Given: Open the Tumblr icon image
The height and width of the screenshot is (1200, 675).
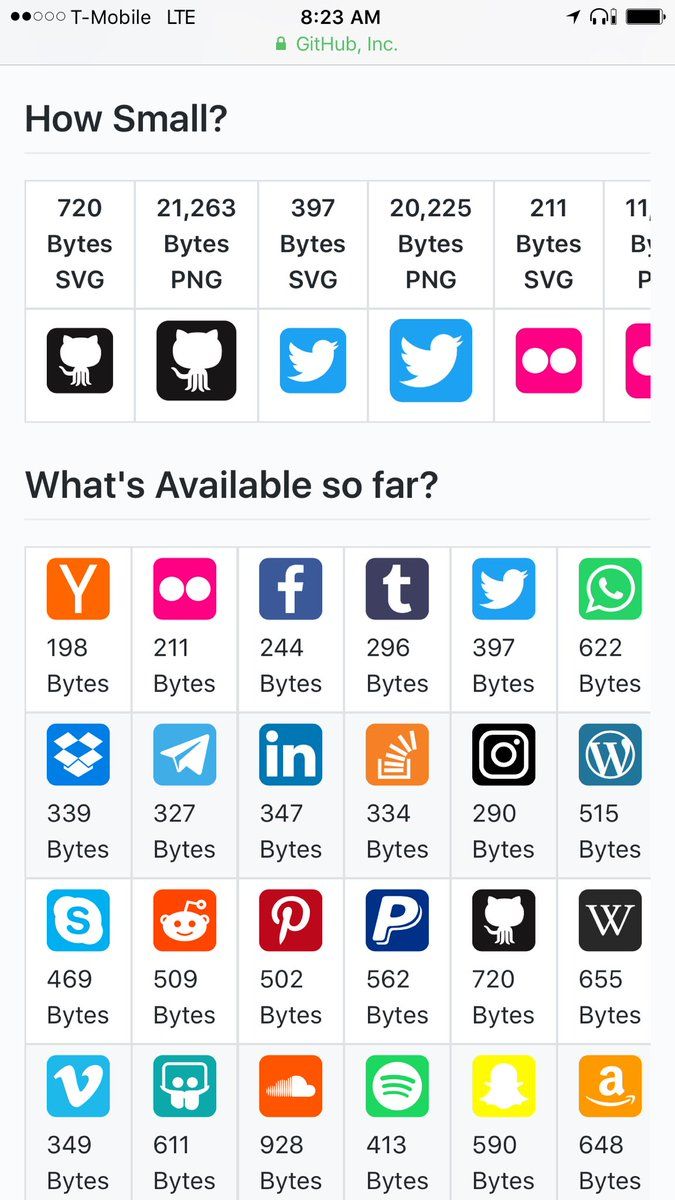Looking at the screenshot, I should coord(397,589).
